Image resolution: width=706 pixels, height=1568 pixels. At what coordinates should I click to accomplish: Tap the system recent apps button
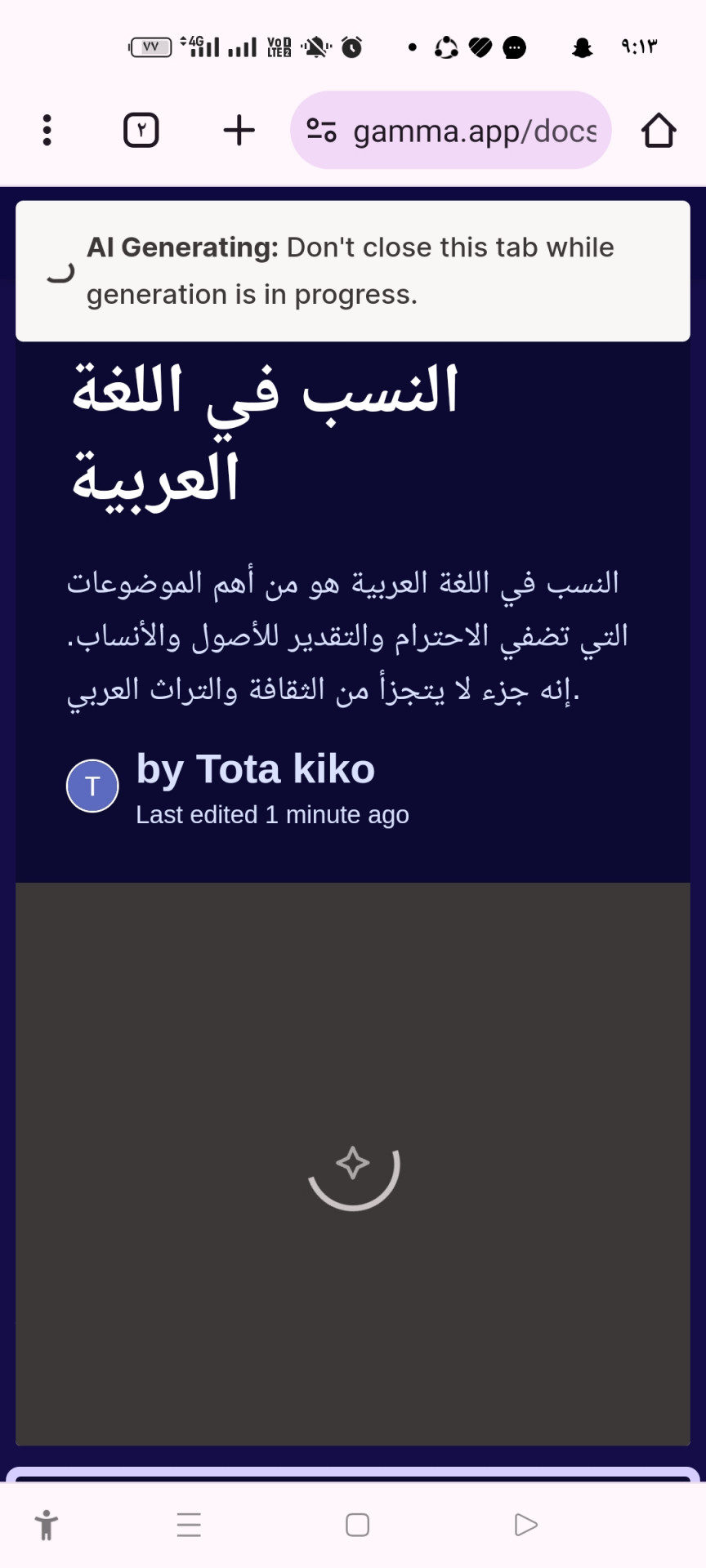click(189, 1525)
